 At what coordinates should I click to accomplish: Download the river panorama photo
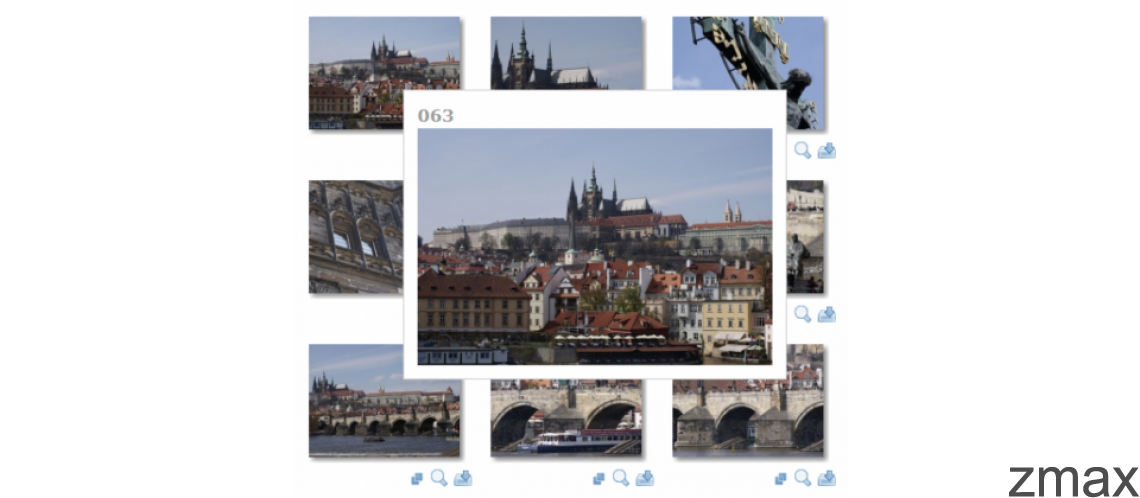click(463, 478)
